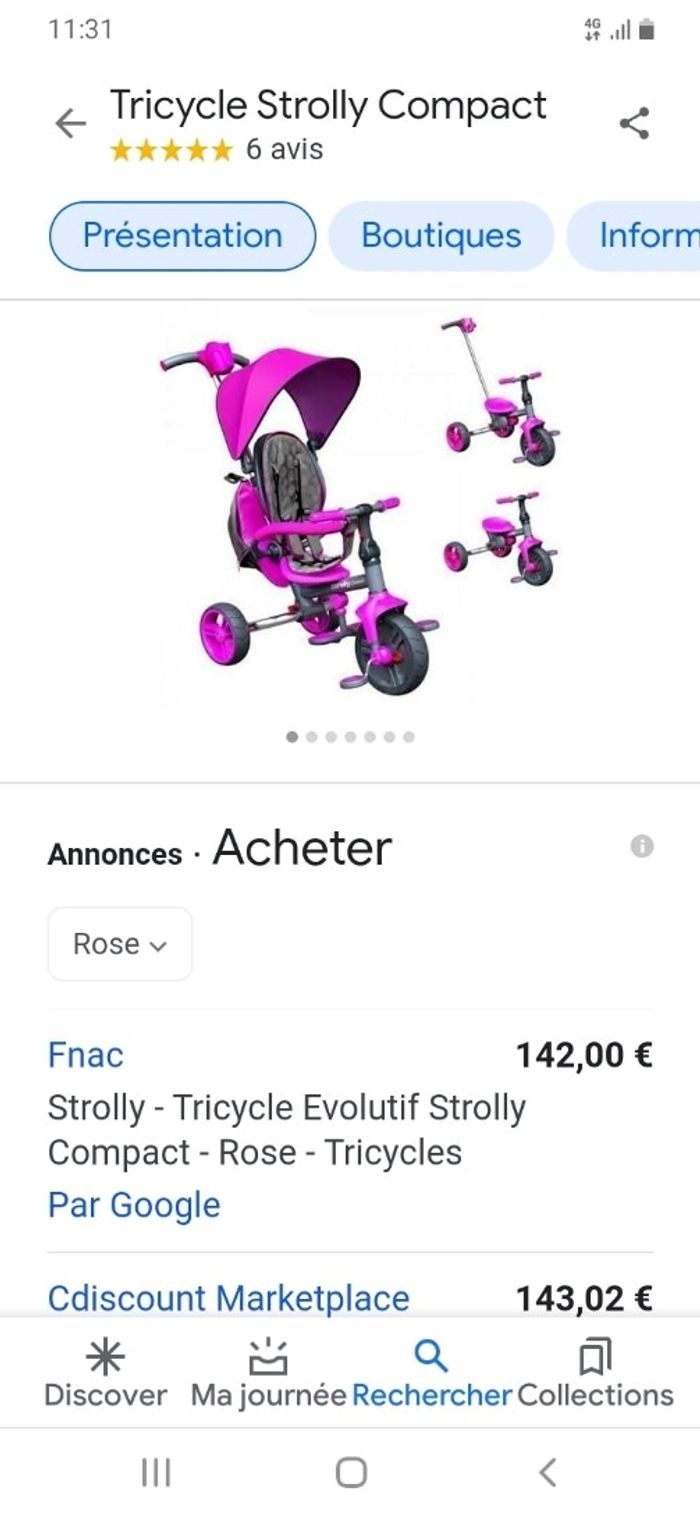Viewport: 700px width, 1520px height.
Task: Show info about the Annonces ads
Action: point(641,846)
